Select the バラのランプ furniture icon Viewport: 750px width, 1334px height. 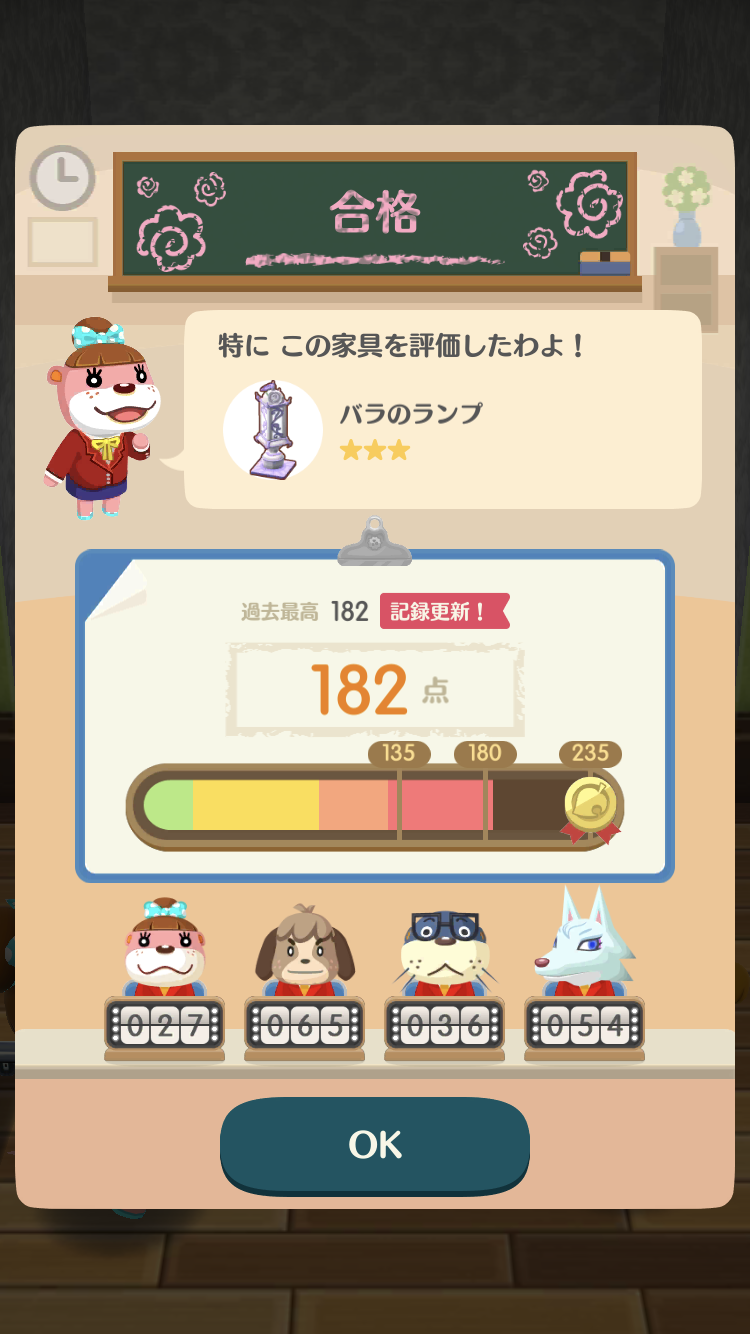(x=272, y=428)
